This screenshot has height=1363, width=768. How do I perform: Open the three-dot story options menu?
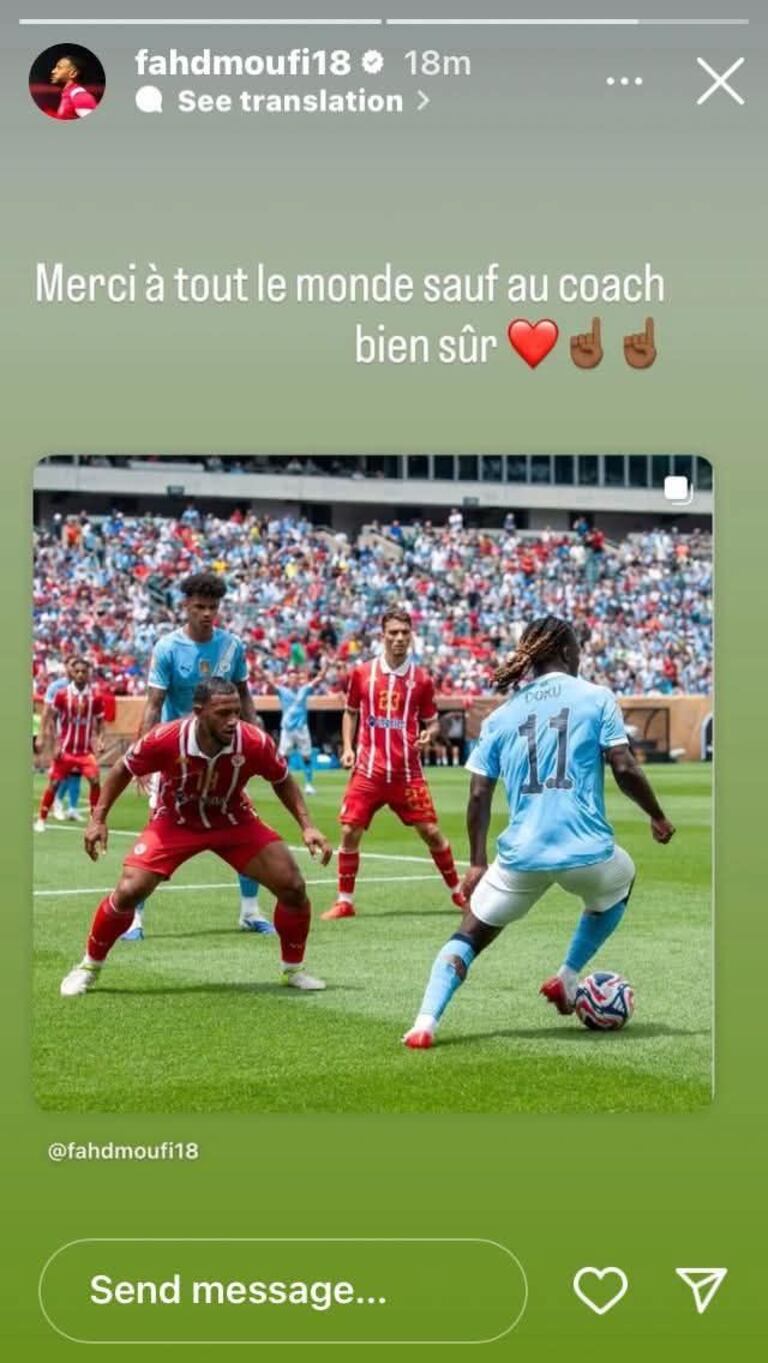click(x=624, y=81)
